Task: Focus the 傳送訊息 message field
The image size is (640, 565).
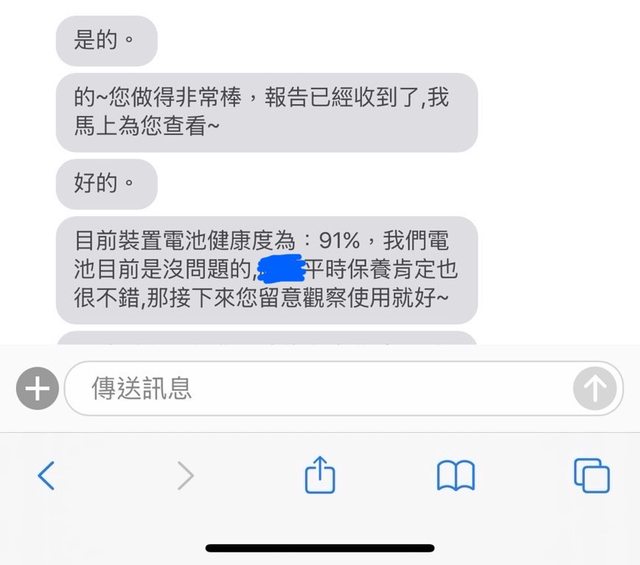Action: [x=320, y=388]
